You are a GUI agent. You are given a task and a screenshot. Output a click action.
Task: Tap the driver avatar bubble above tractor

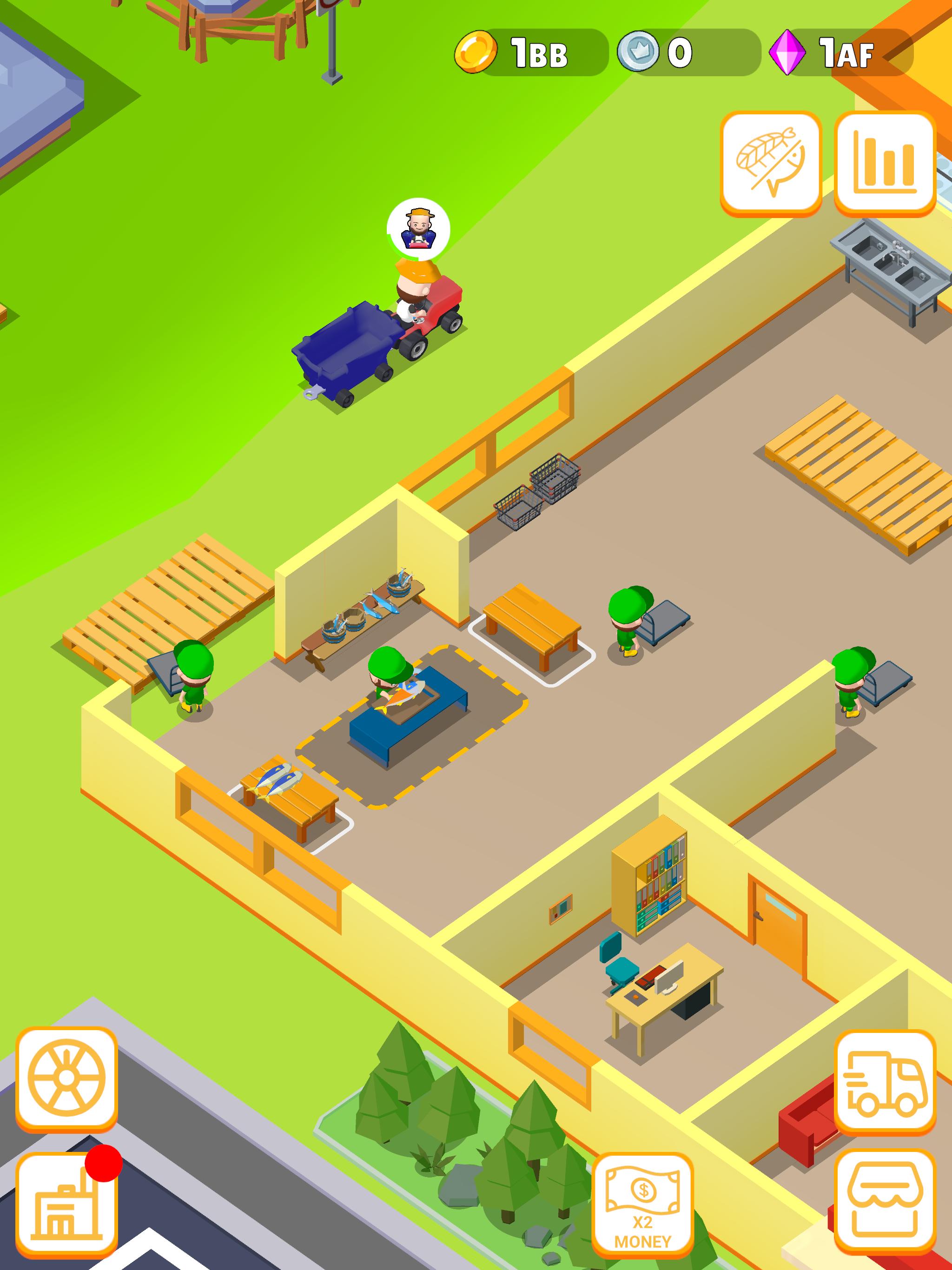418,230
